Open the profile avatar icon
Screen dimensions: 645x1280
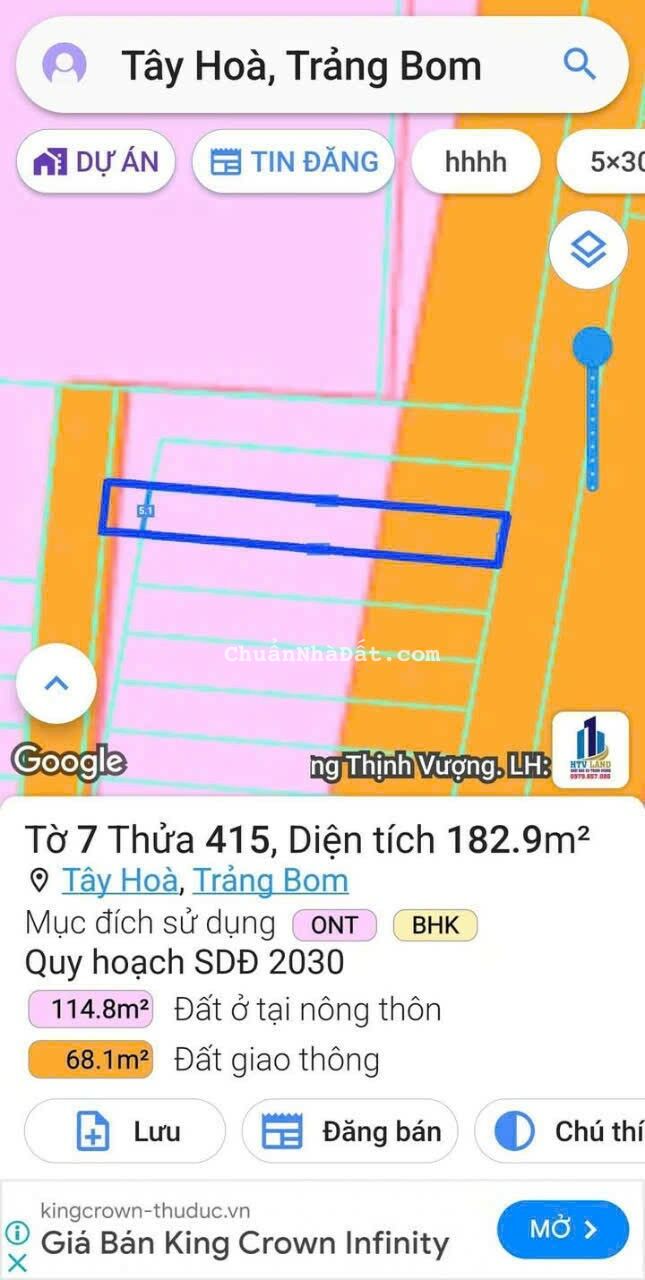[x=65, y=66]
